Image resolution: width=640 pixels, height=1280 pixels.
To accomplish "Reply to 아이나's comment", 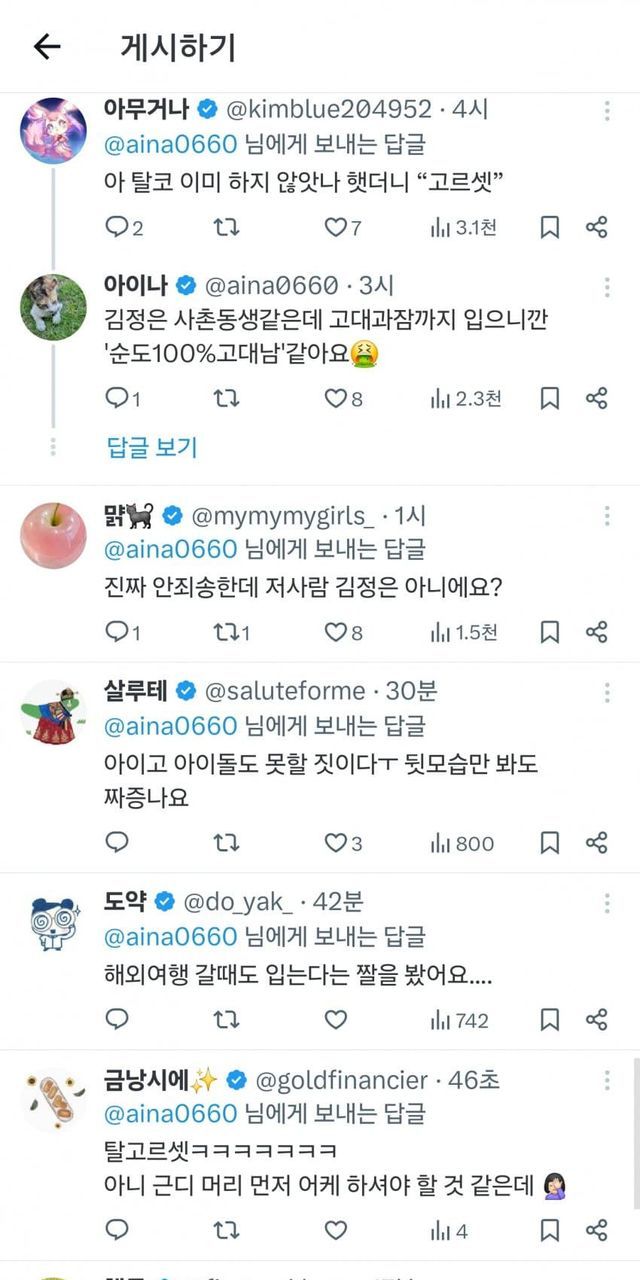I will [x=117, y=399].
